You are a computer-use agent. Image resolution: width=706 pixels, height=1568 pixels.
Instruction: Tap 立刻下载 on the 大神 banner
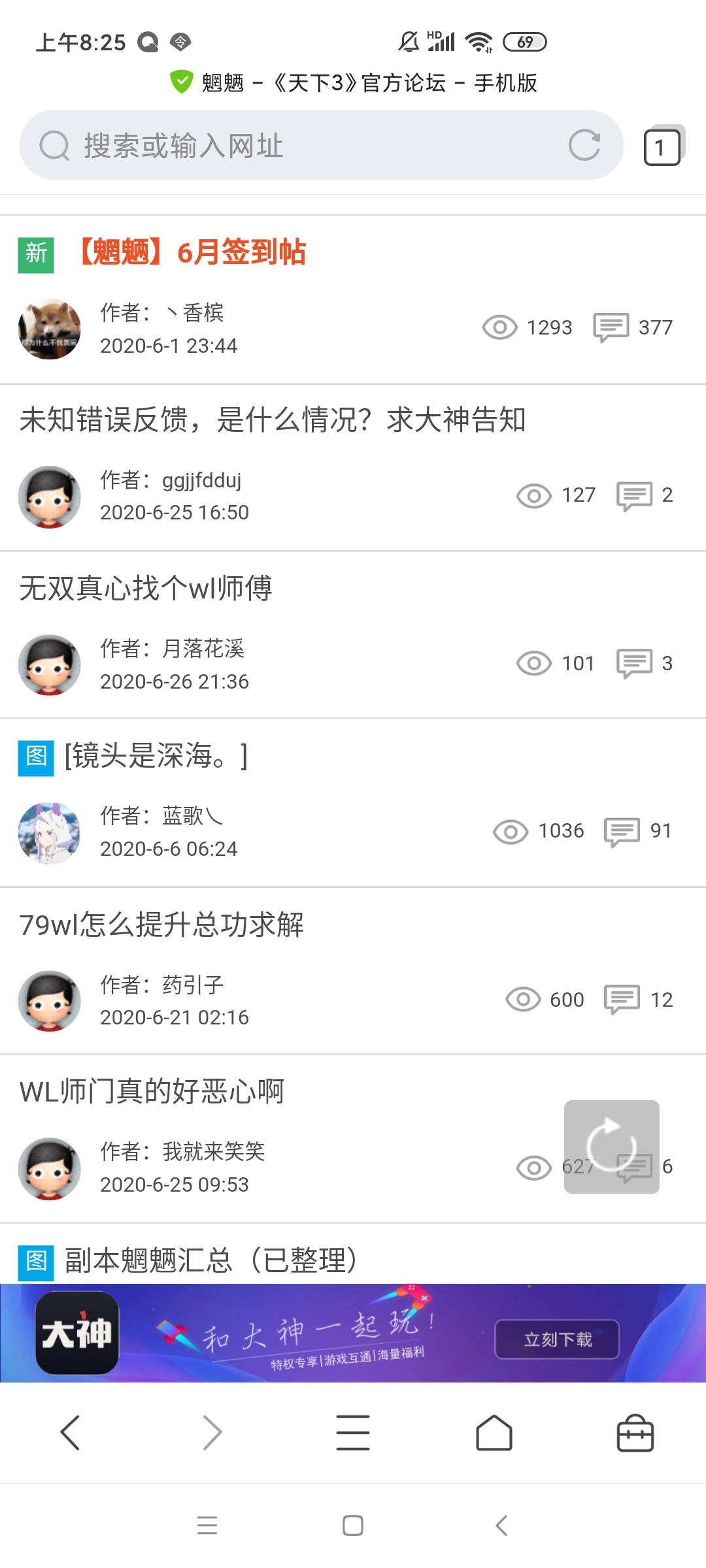557,1339
